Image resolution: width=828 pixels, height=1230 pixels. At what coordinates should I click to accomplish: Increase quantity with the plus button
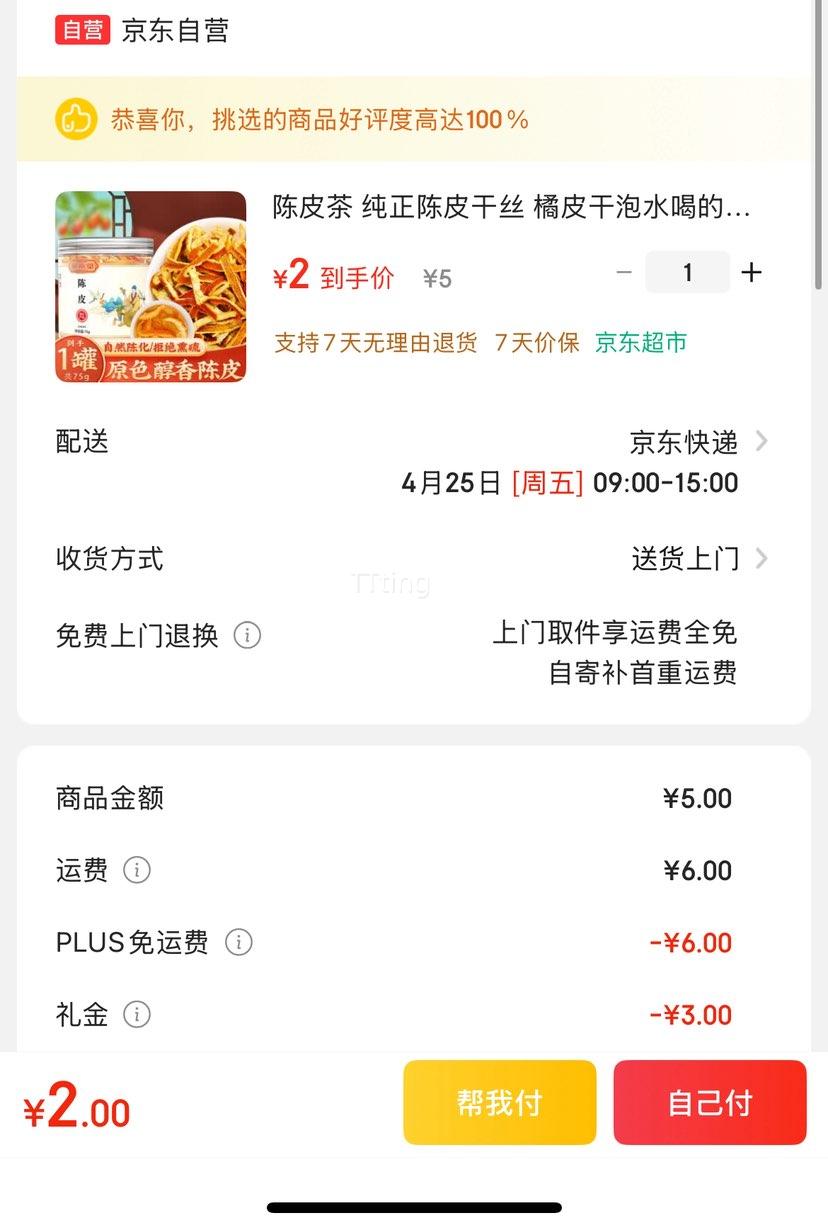[x=751, y=272]
